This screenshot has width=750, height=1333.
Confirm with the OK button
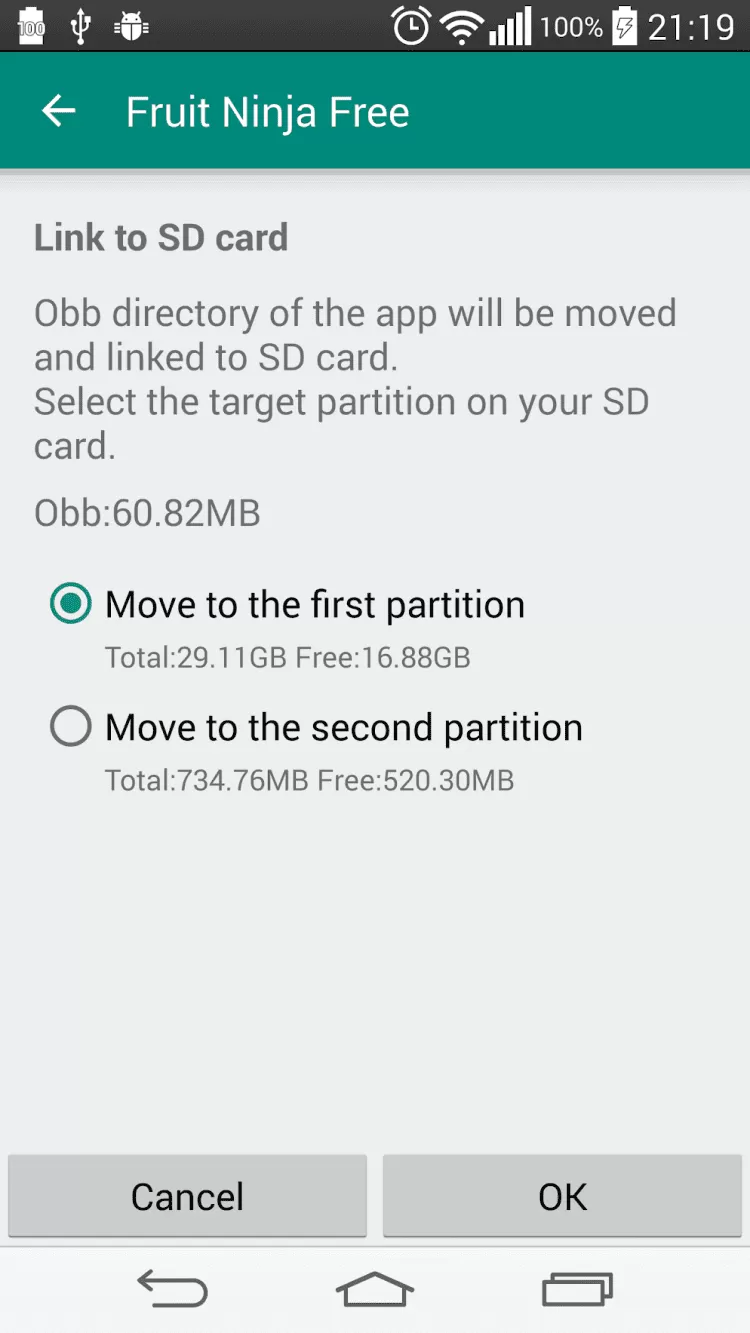point(562,1196)
